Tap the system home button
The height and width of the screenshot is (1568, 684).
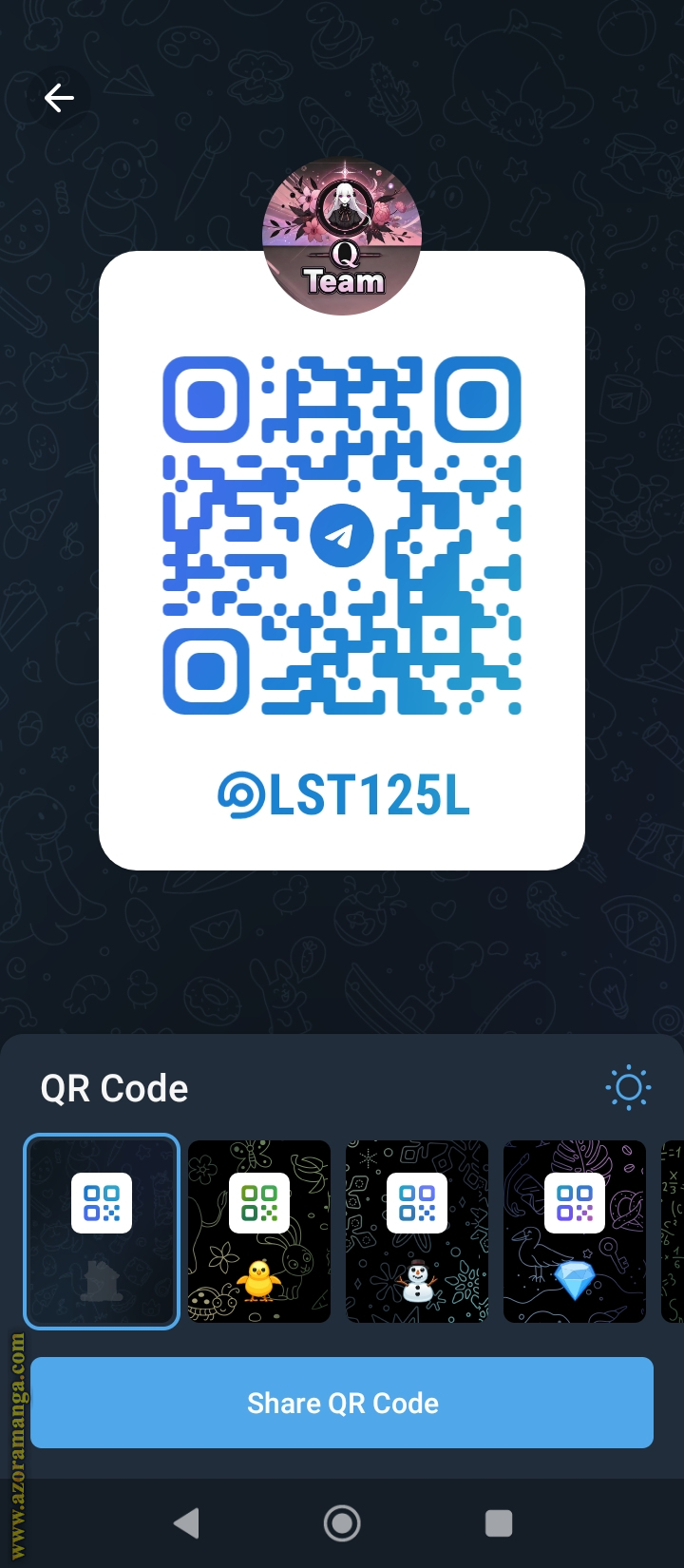tap(342, 1523)
